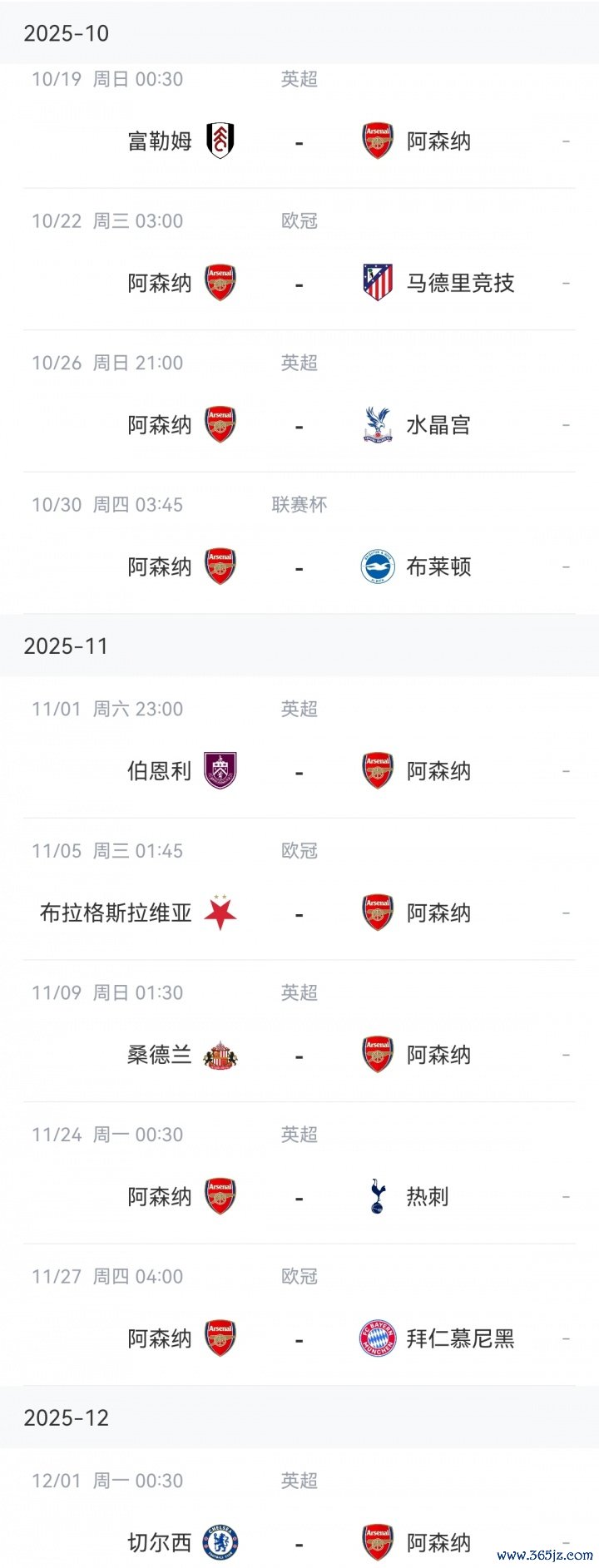Open the Arsenal vs Atlético Madrid Champions League match
599x1568 pixels.
coord(299,284)
